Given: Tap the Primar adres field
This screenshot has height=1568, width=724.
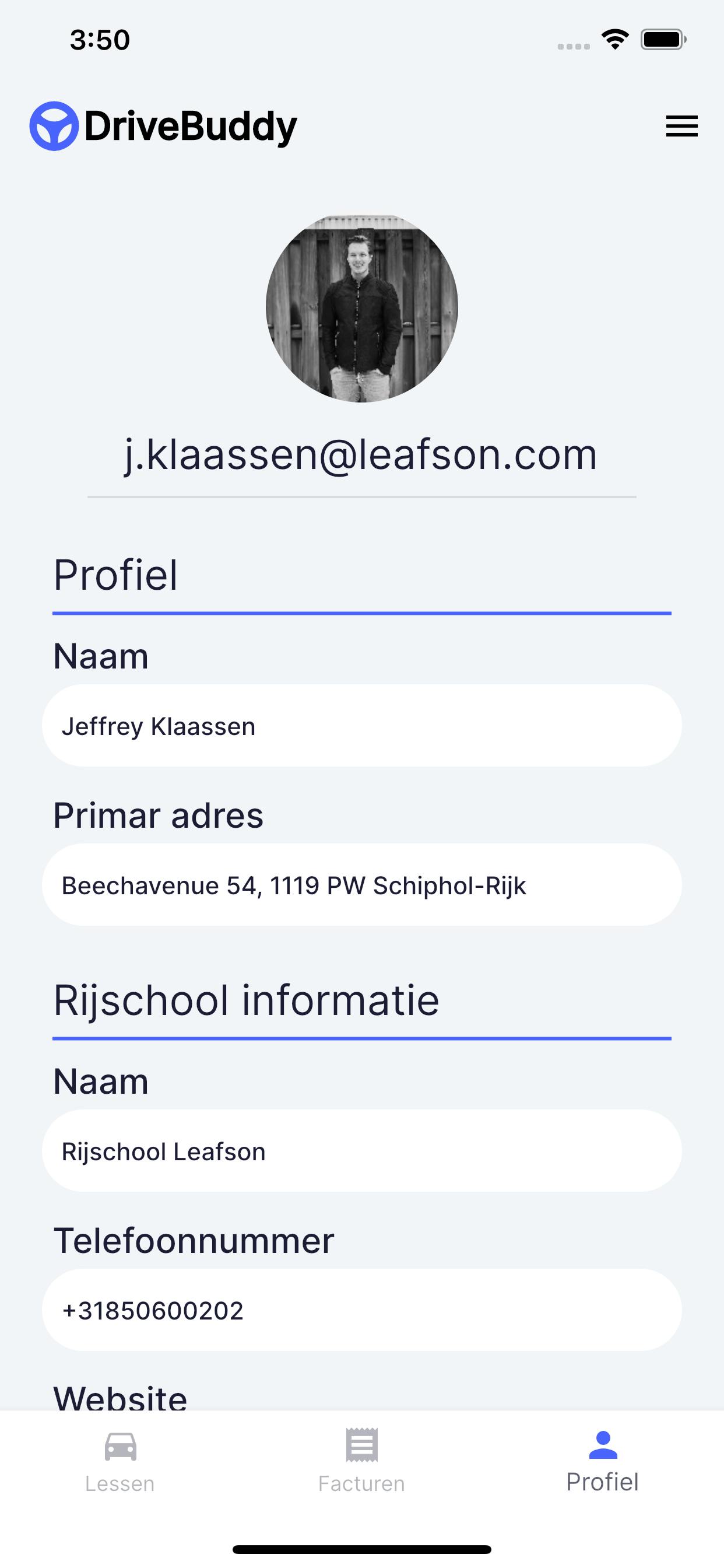Looking at the screenshot, I should point(361,884).
